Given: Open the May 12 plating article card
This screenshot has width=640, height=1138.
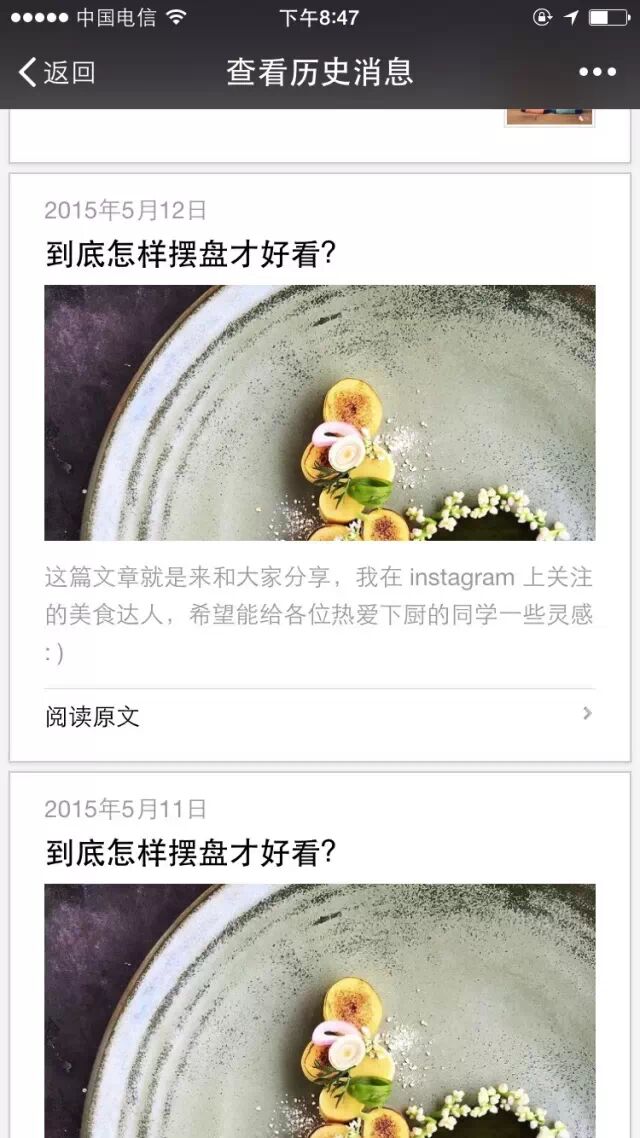Looking at the screenshot, I should click(x=319, y=412).
